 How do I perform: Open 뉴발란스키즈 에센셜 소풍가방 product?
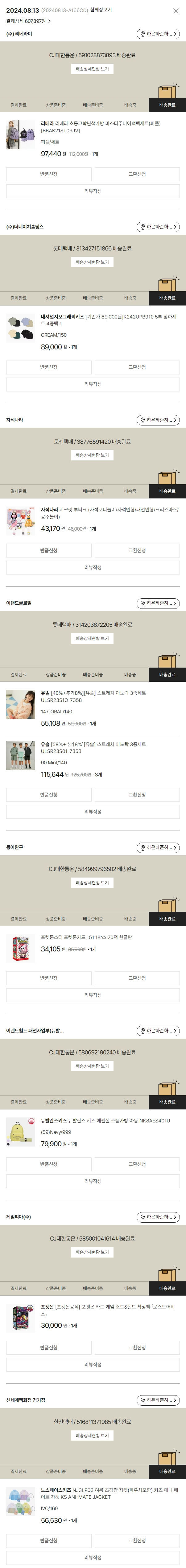(x=105, y=1121)
